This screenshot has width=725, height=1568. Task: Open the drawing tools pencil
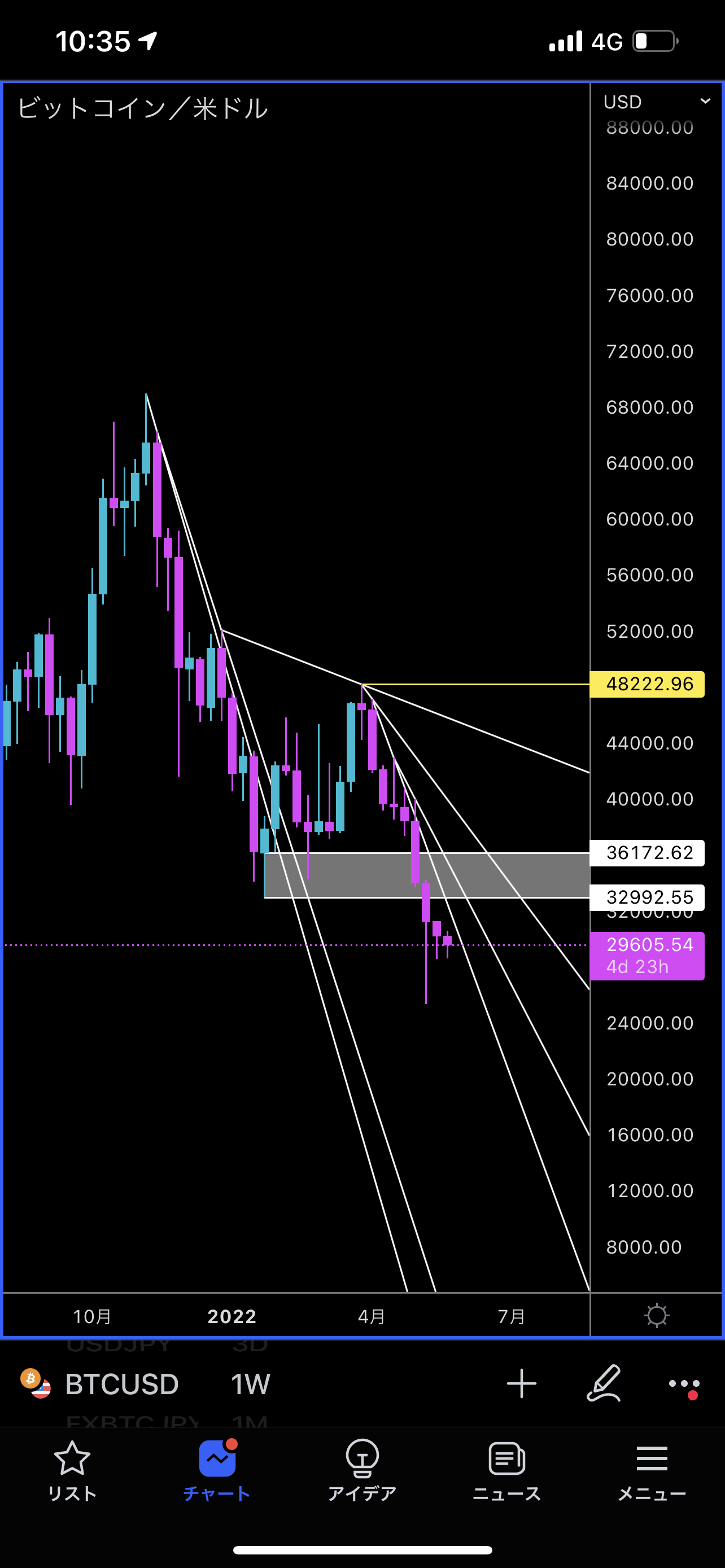click(x=603, y=1383)
